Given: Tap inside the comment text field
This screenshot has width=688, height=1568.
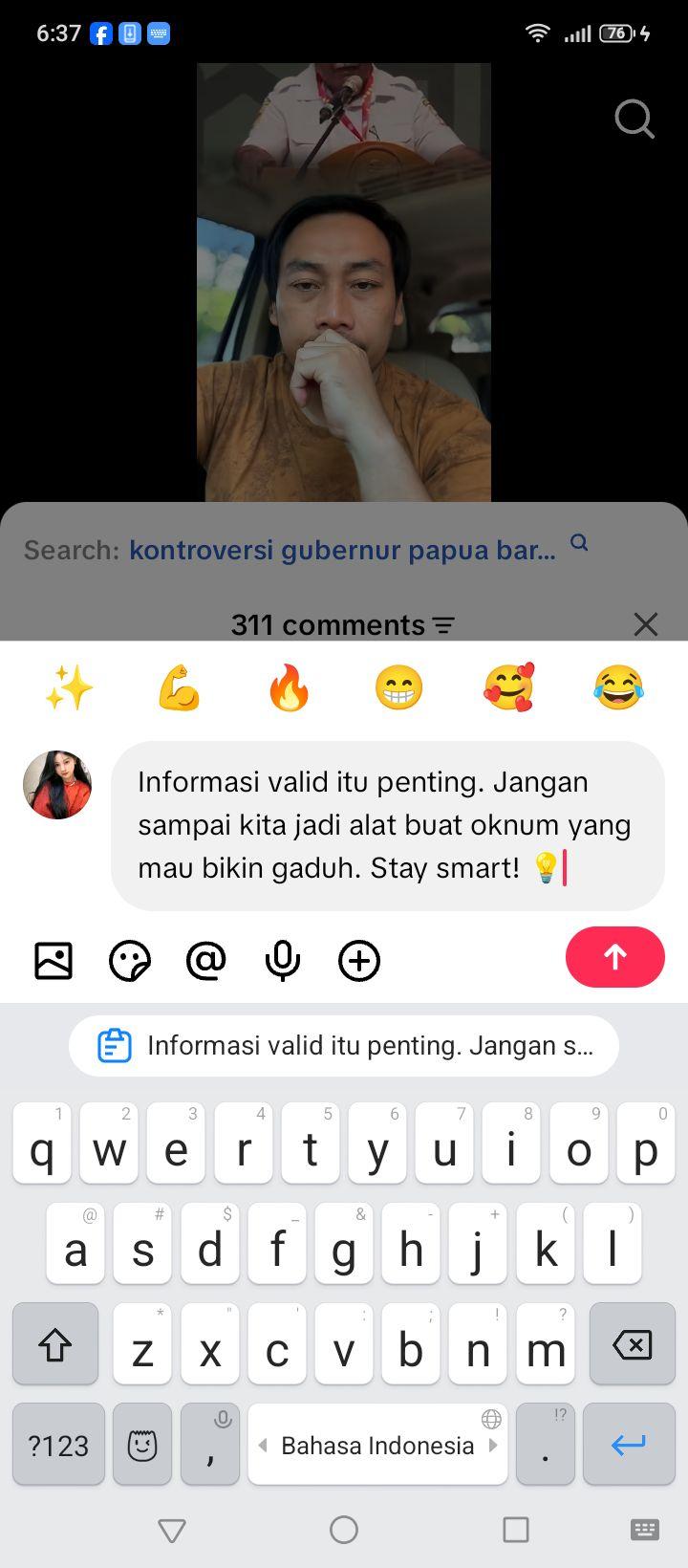Looking at the screenshot, I should [x=388, y=825].
